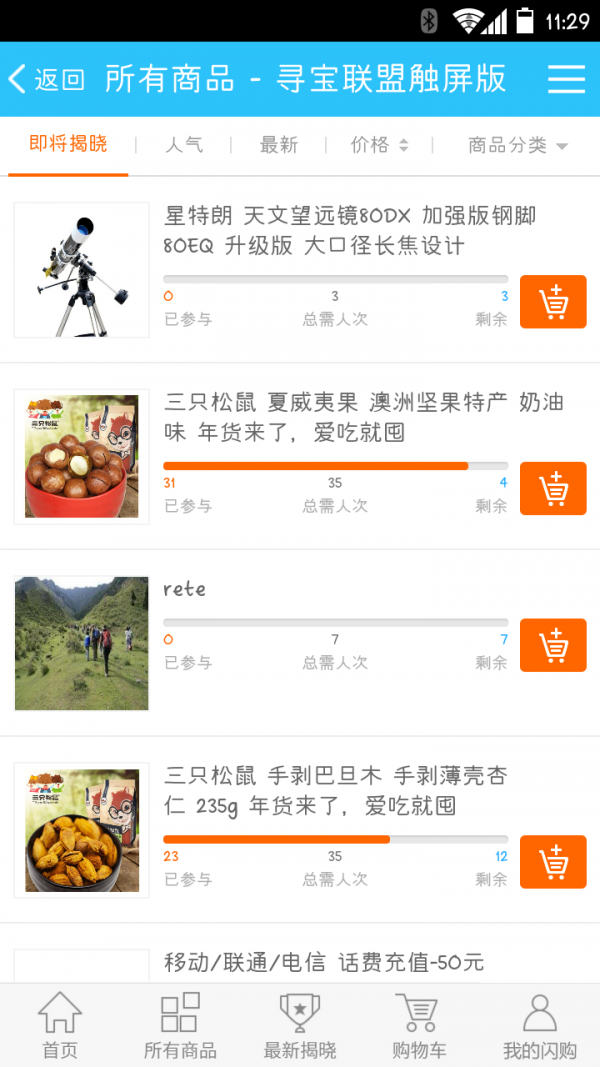Expand the 商品分类 dropdown

(x=517, y=146)
